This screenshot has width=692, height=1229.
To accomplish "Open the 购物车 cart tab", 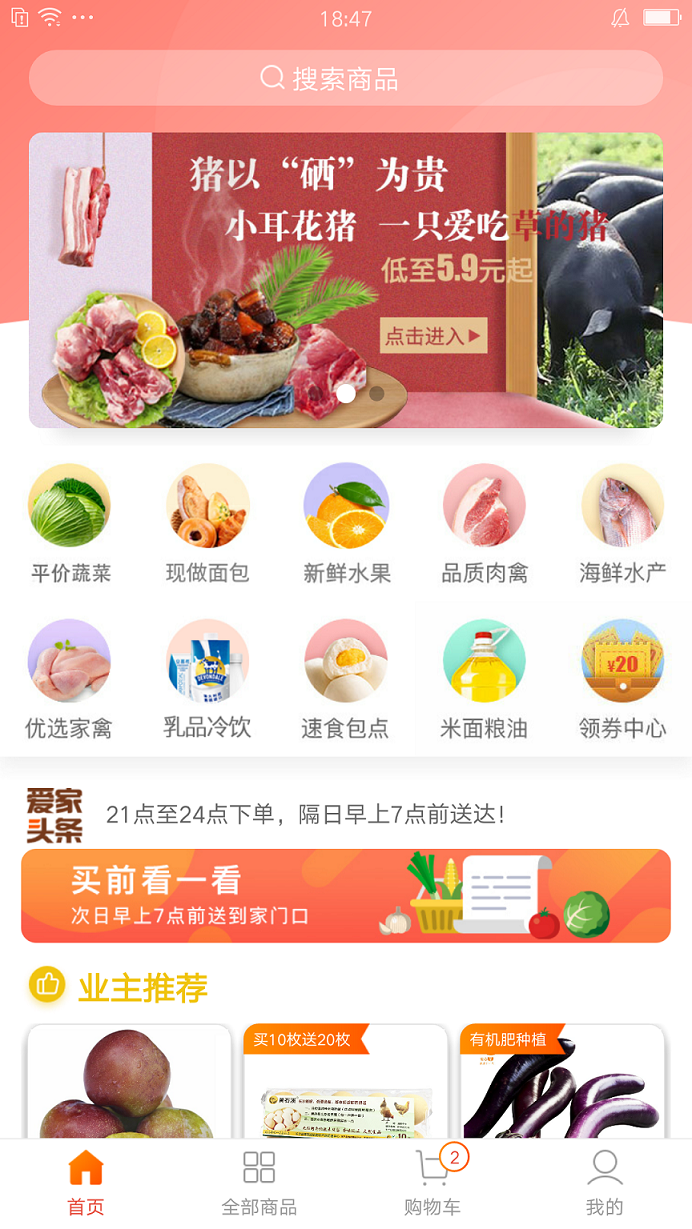I will [432, 1183].
